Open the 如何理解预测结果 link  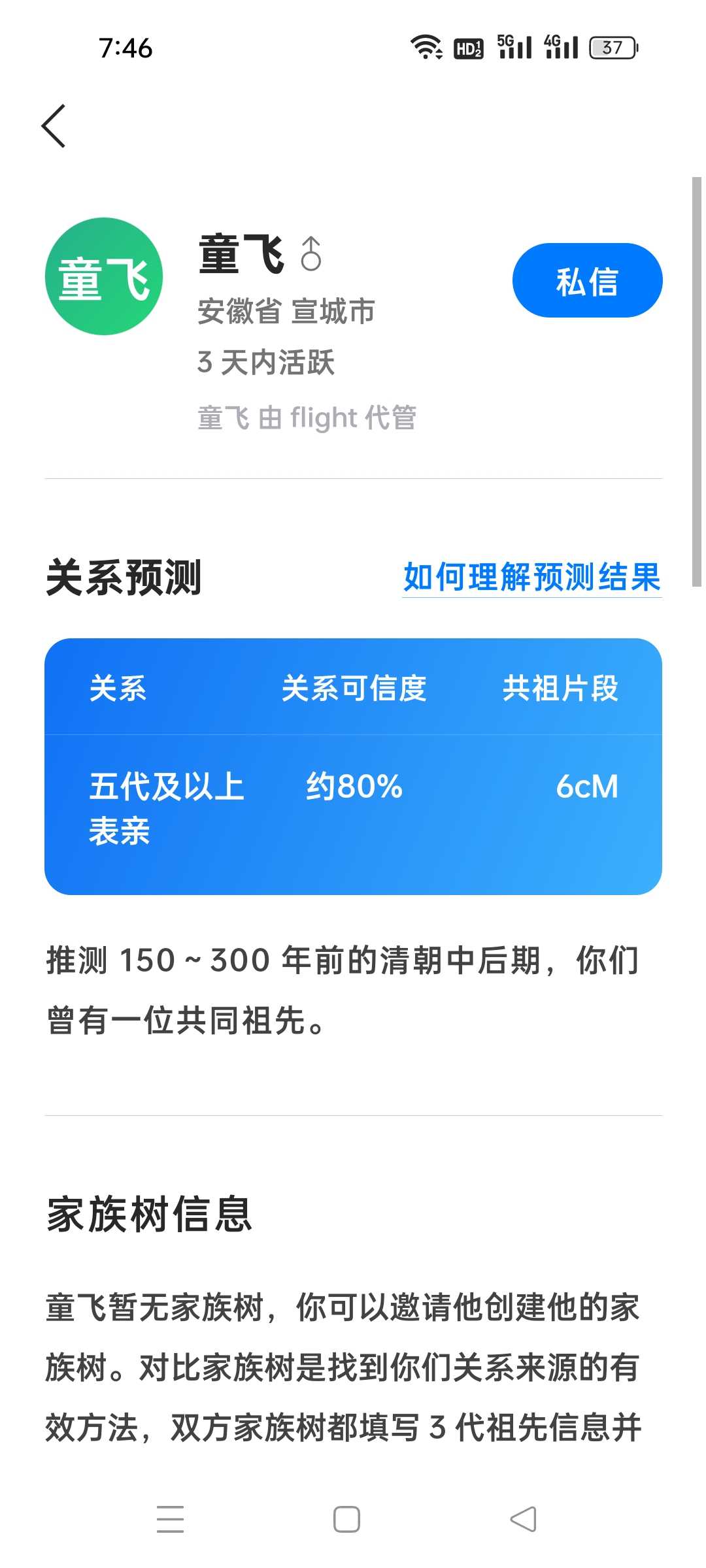531,577
